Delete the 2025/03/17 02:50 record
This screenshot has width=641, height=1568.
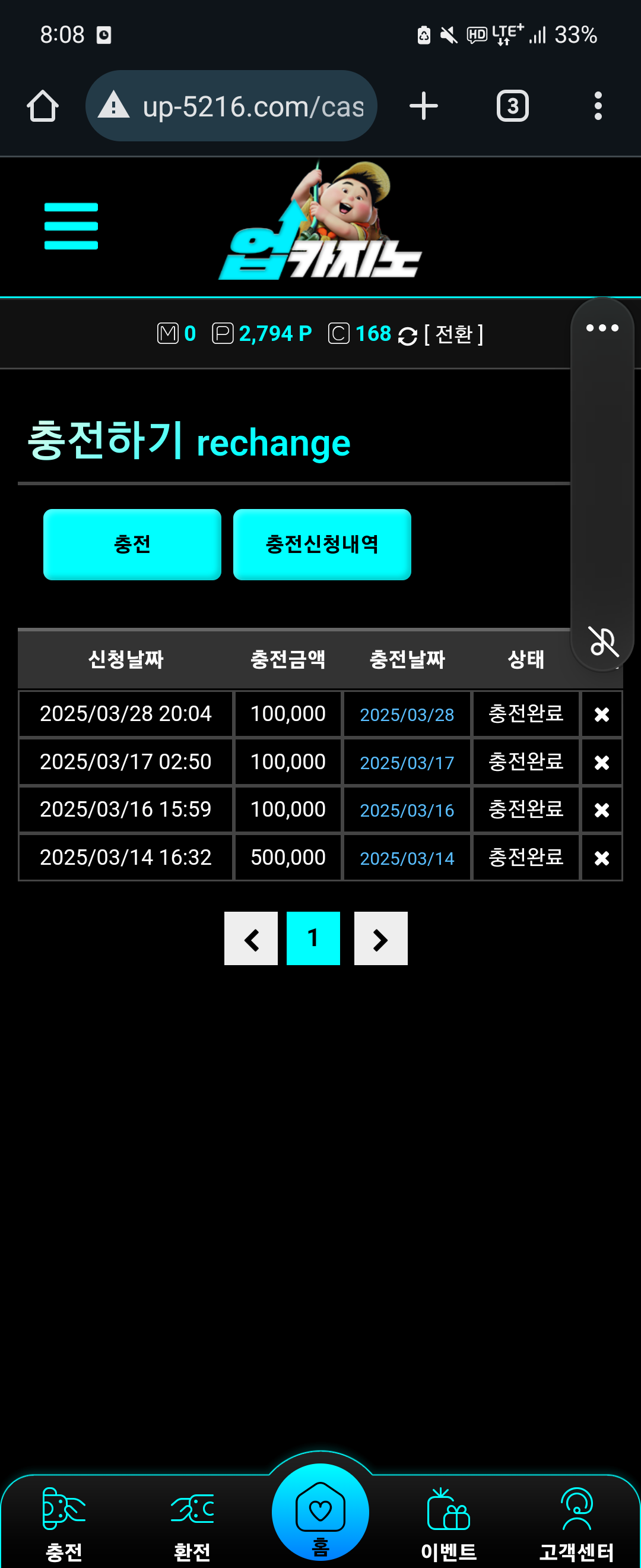point(601,762)
